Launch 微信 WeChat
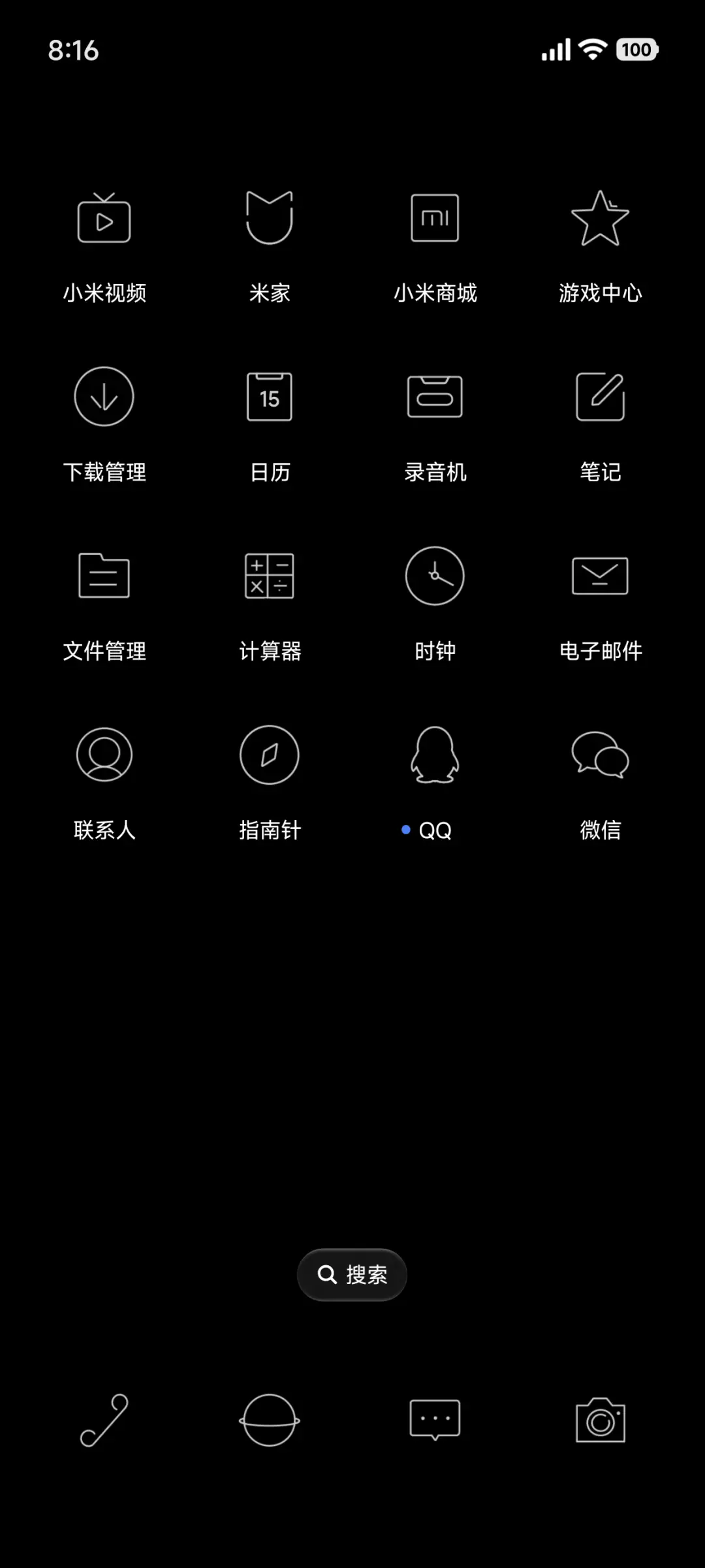This screenshot has width=705, height=1568. pos(601,754)
